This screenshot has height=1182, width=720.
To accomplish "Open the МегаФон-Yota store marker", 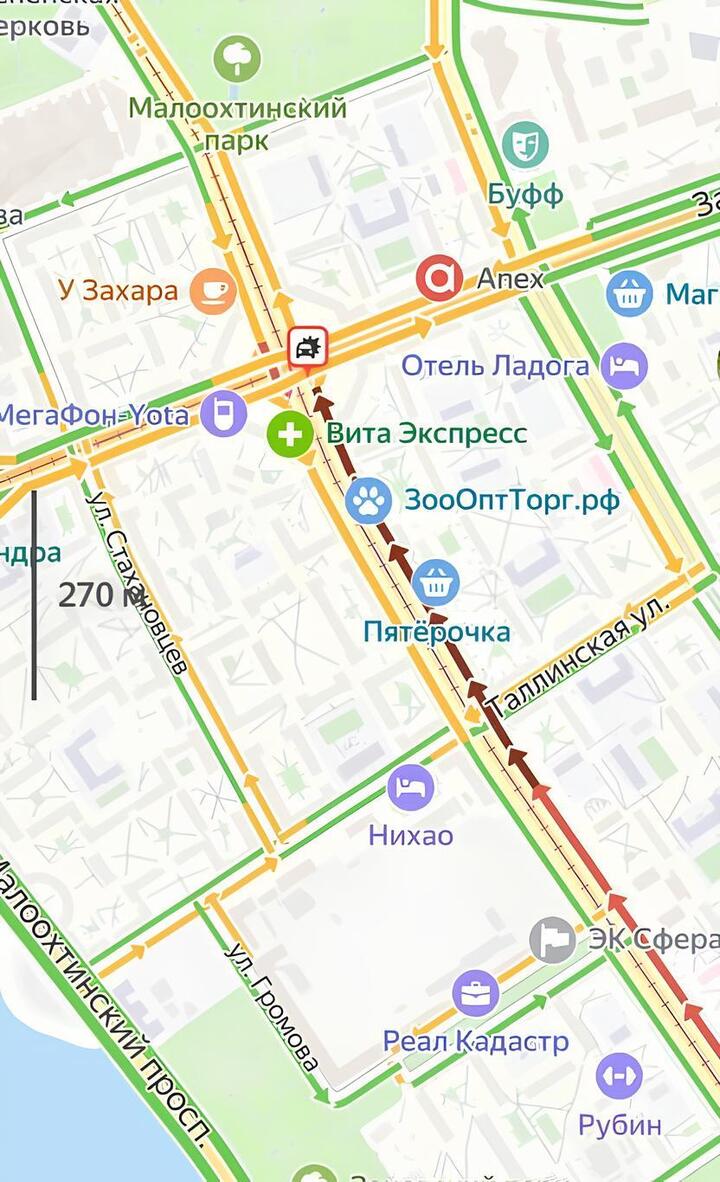I will 223,414.
